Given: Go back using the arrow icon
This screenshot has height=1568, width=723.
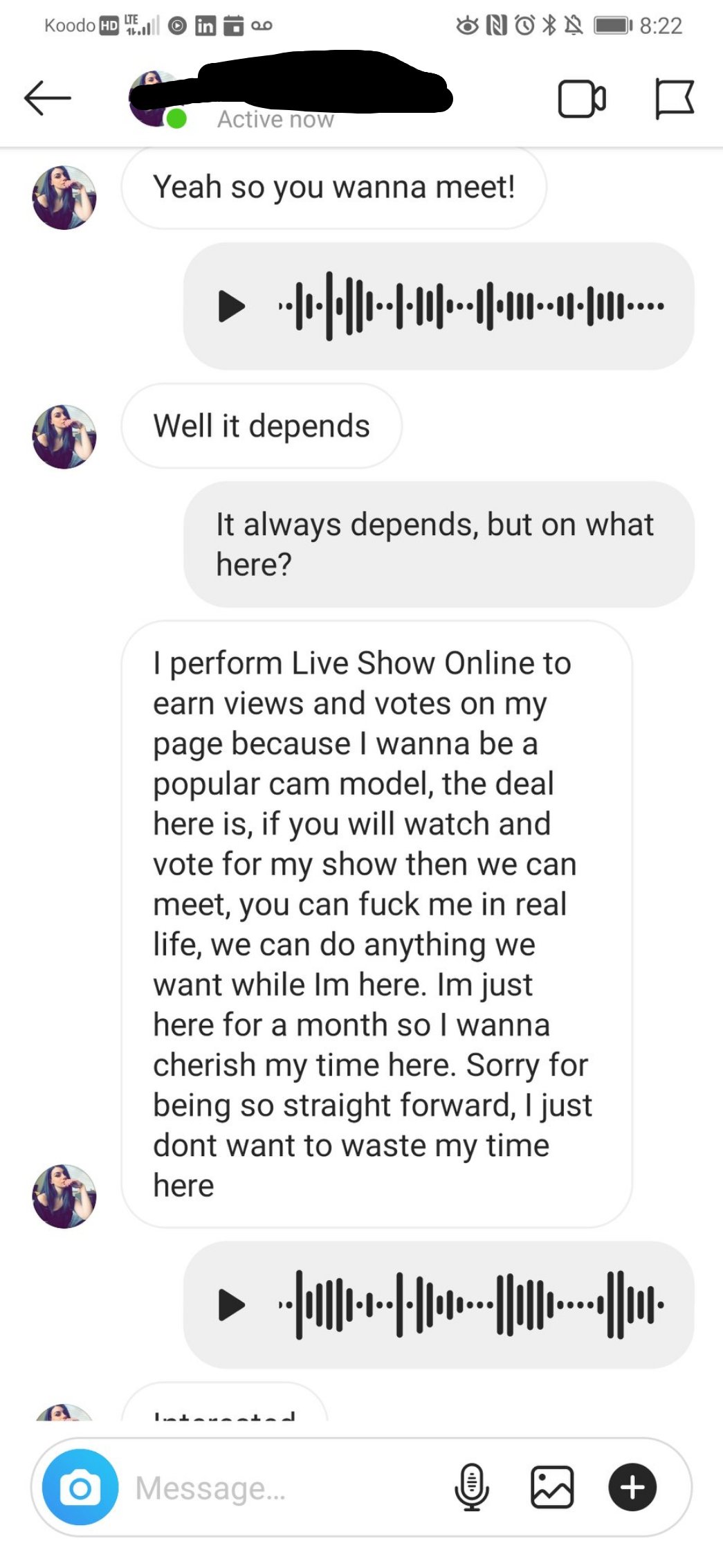Looking at the screenshot, I should (47, 98).
